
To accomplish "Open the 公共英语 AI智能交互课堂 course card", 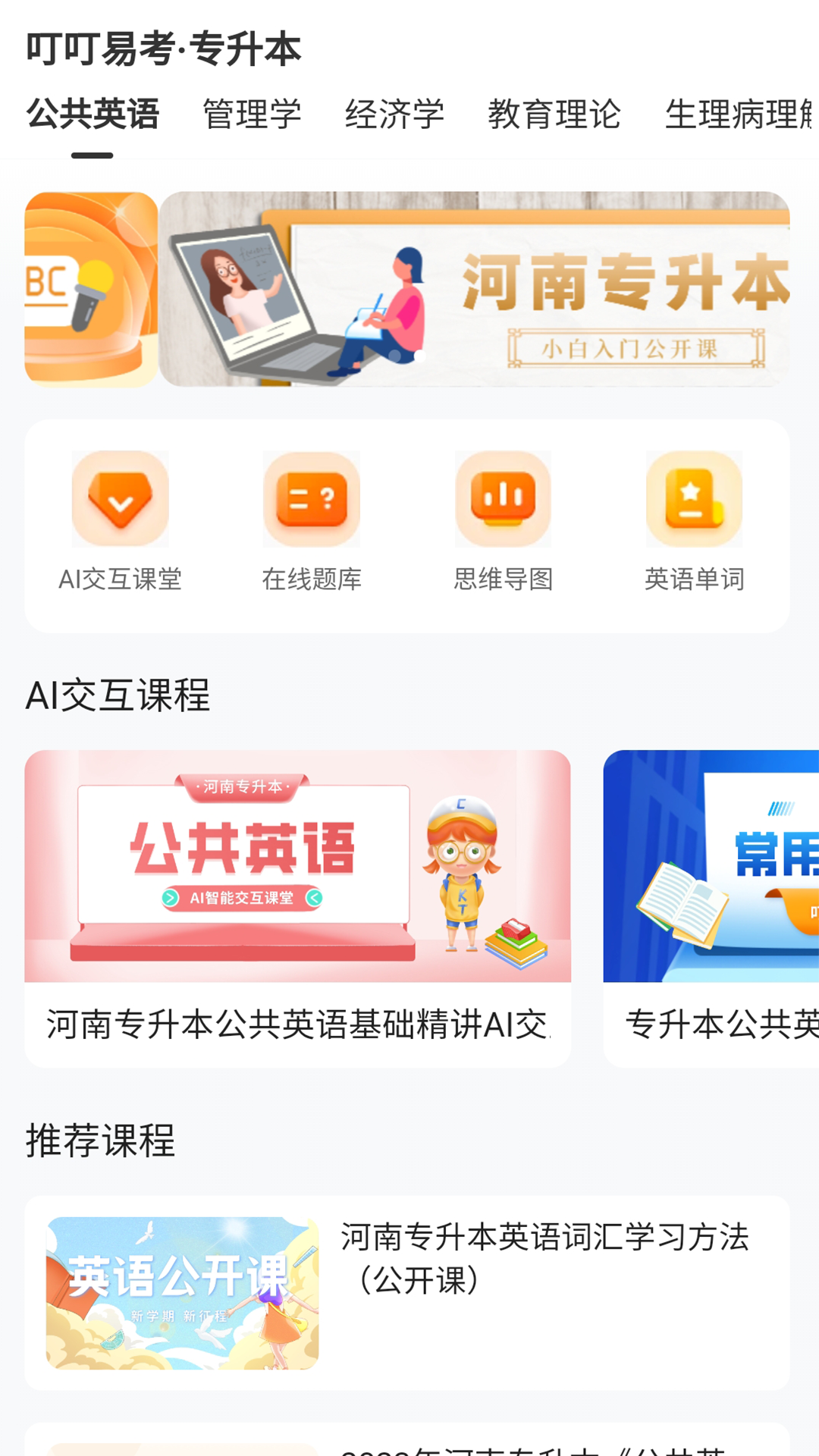I will point(297,866).
